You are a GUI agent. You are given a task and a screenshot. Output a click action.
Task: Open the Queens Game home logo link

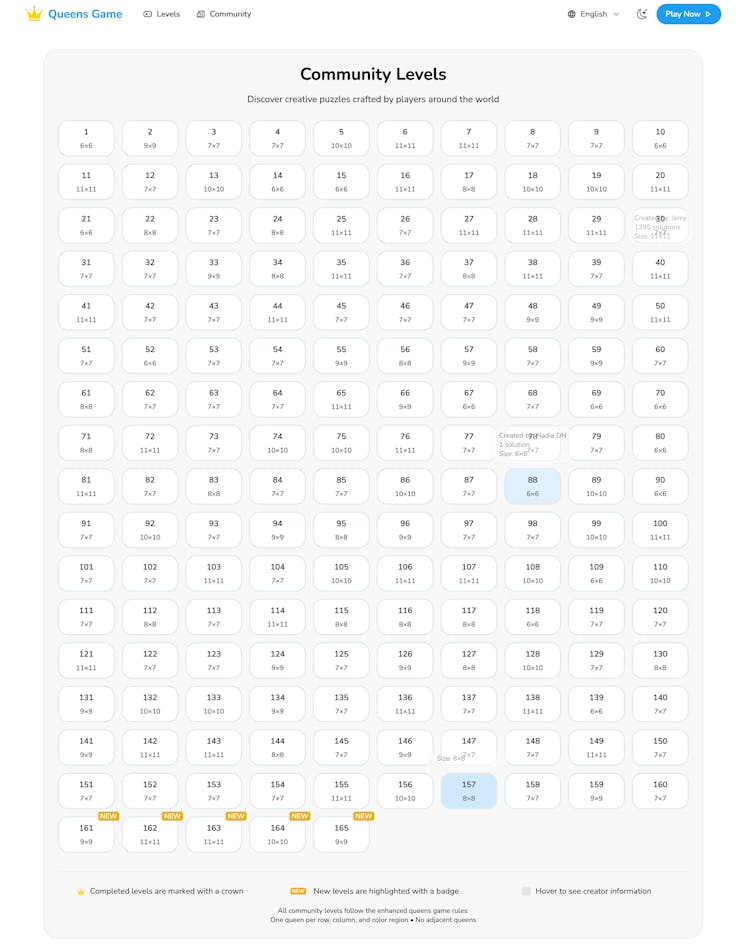75,14
